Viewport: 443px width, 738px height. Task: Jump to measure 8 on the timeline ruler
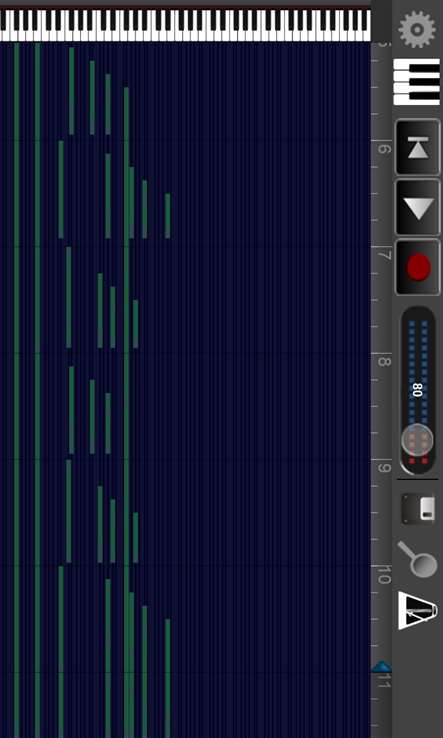pyautogui.click(x=384, y=361)
